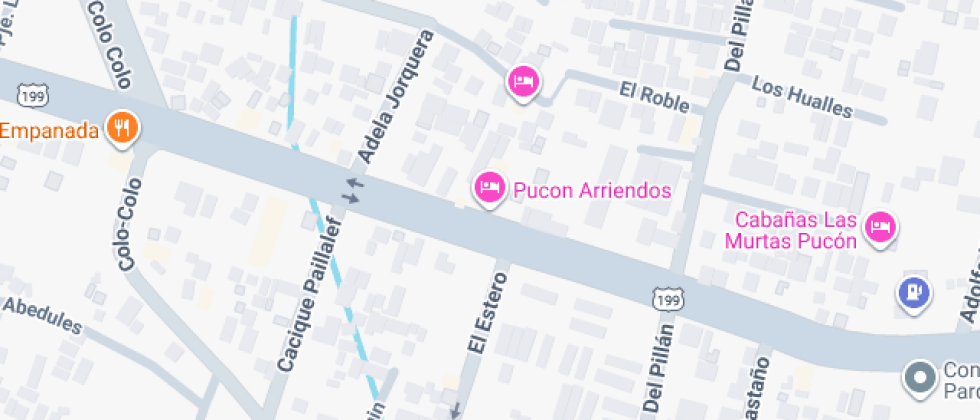Open the Pucon Arriendos lodging marker
This screenshot has width=980, height=420.
point(488,187)
